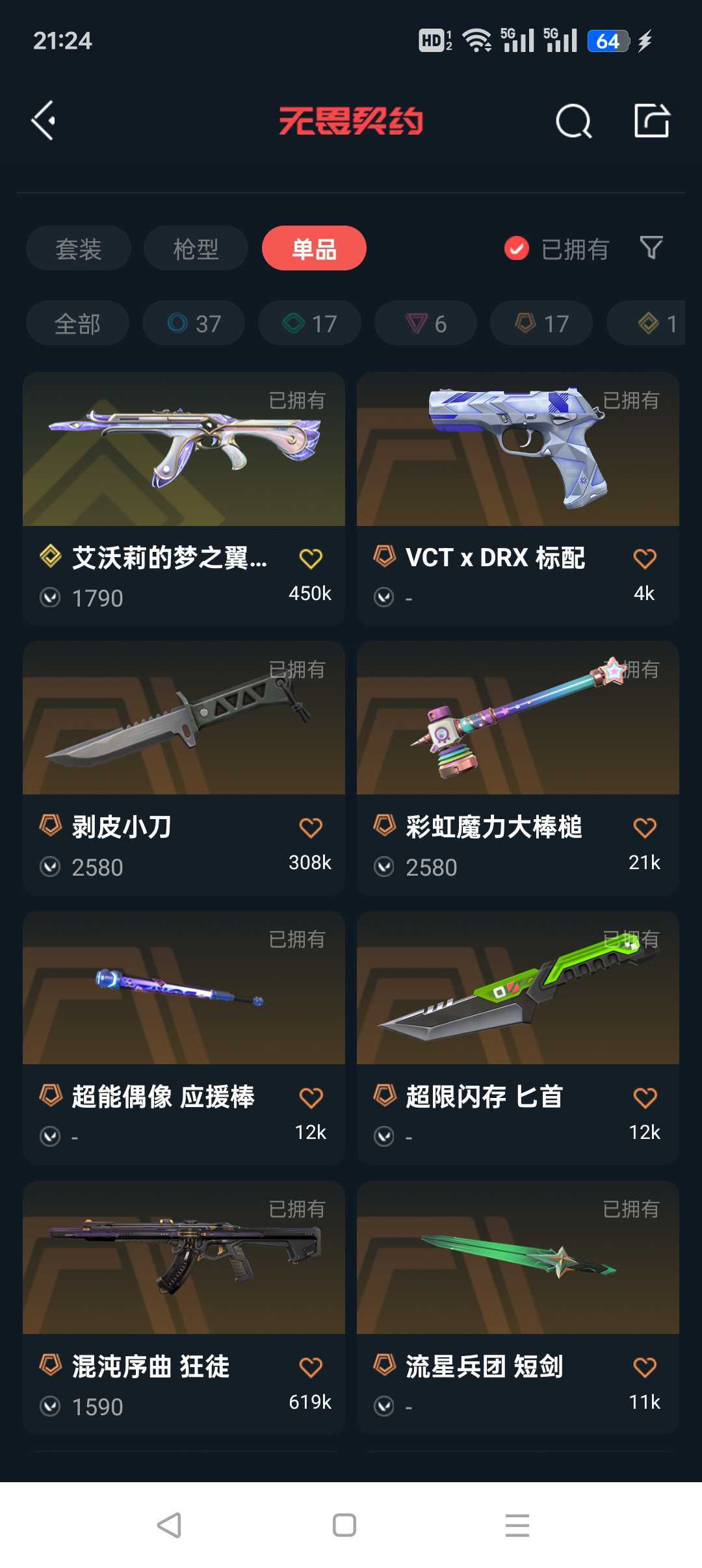The width and height of the screenshot is (702, 1568).
Task: Select the 单品 tab
Action: [x=314, y=248]
